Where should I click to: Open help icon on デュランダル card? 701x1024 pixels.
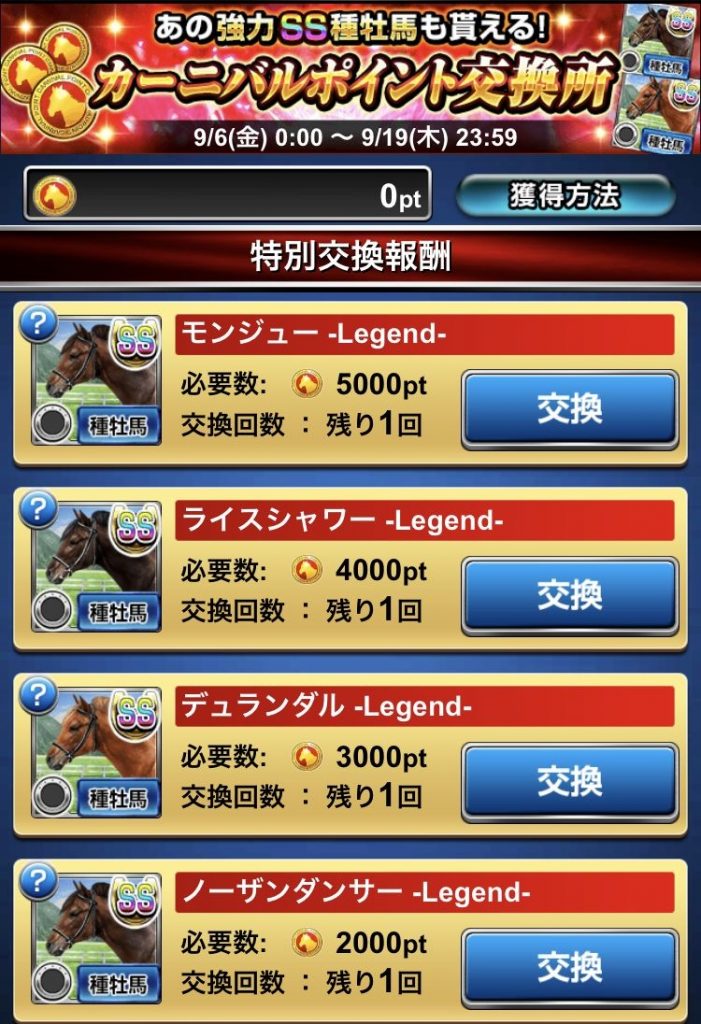click(37, 695)
